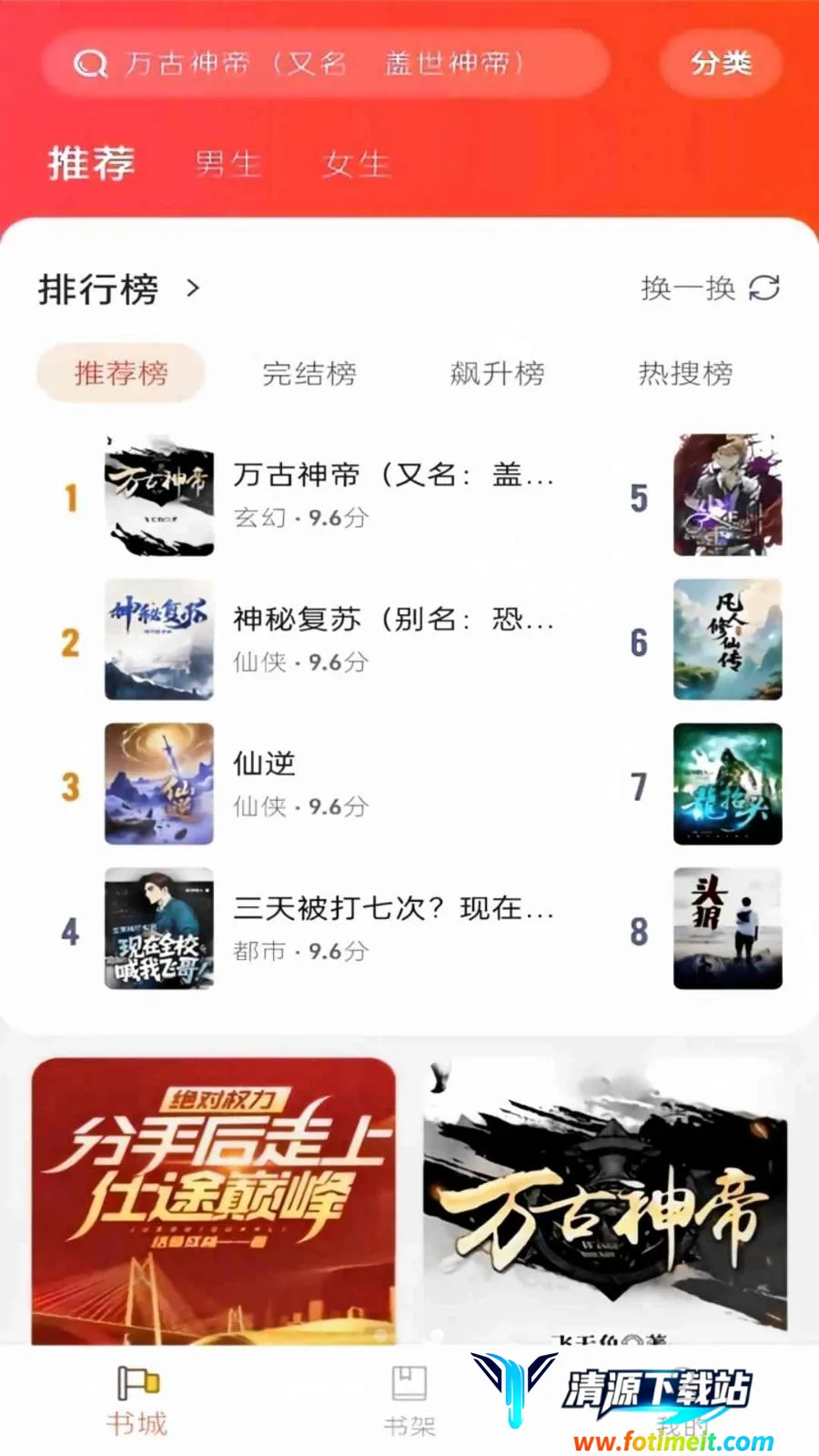Screen dimensions: 819x1456
Task: Select the 推荐 top tab
Action: (91, 164)
